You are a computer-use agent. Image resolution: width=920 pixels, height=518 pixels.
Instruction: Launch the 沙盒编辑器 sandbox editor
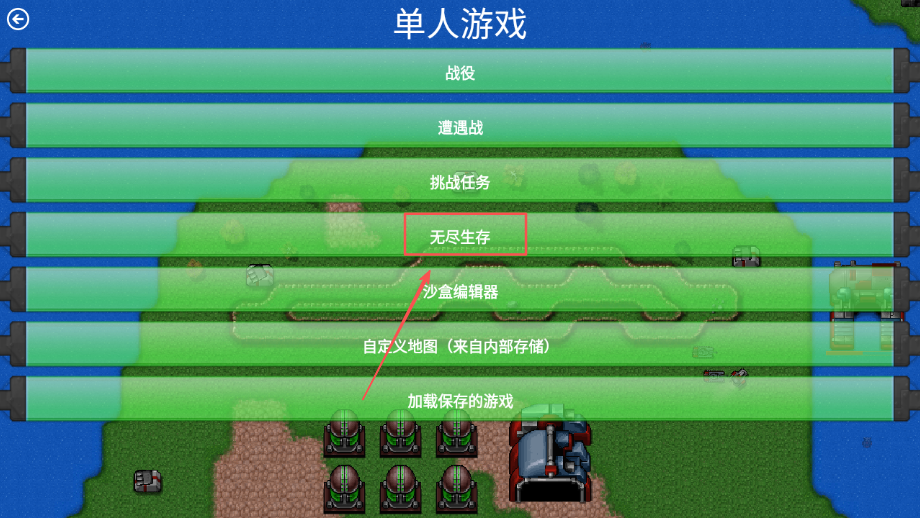[x=460, y=291]
